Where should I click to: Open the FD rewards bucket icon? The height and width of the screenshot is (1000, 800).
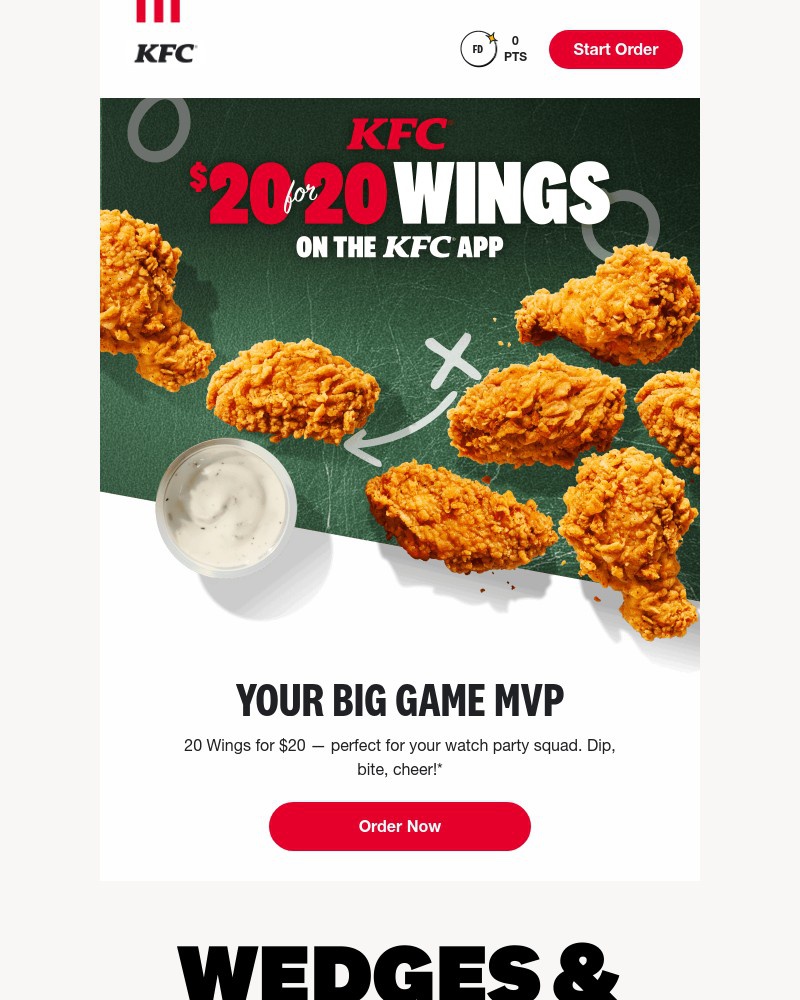[x=478, y=49]
